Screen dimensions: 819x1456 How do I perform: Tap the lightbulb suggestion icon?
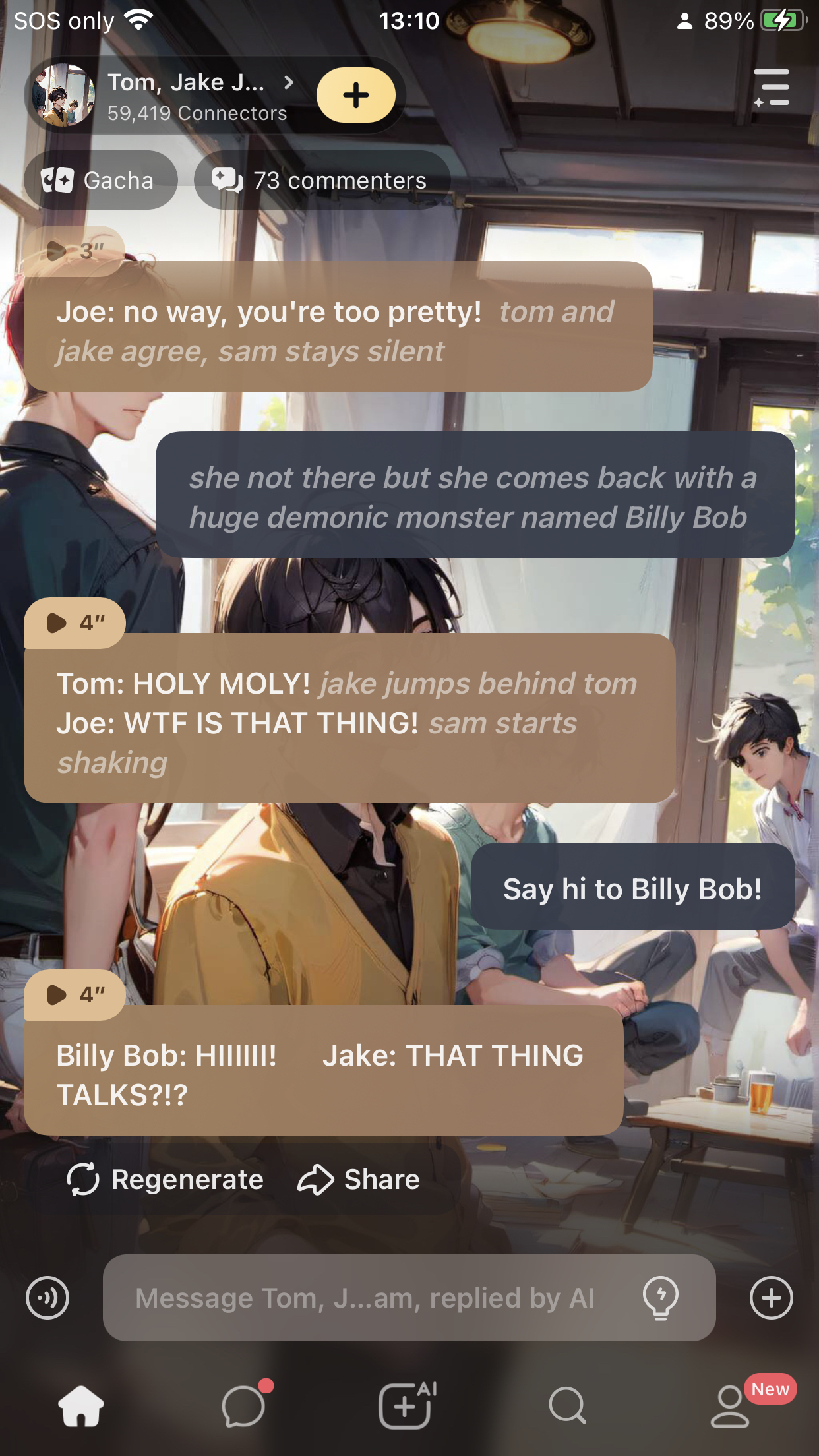pos(660,1298)
